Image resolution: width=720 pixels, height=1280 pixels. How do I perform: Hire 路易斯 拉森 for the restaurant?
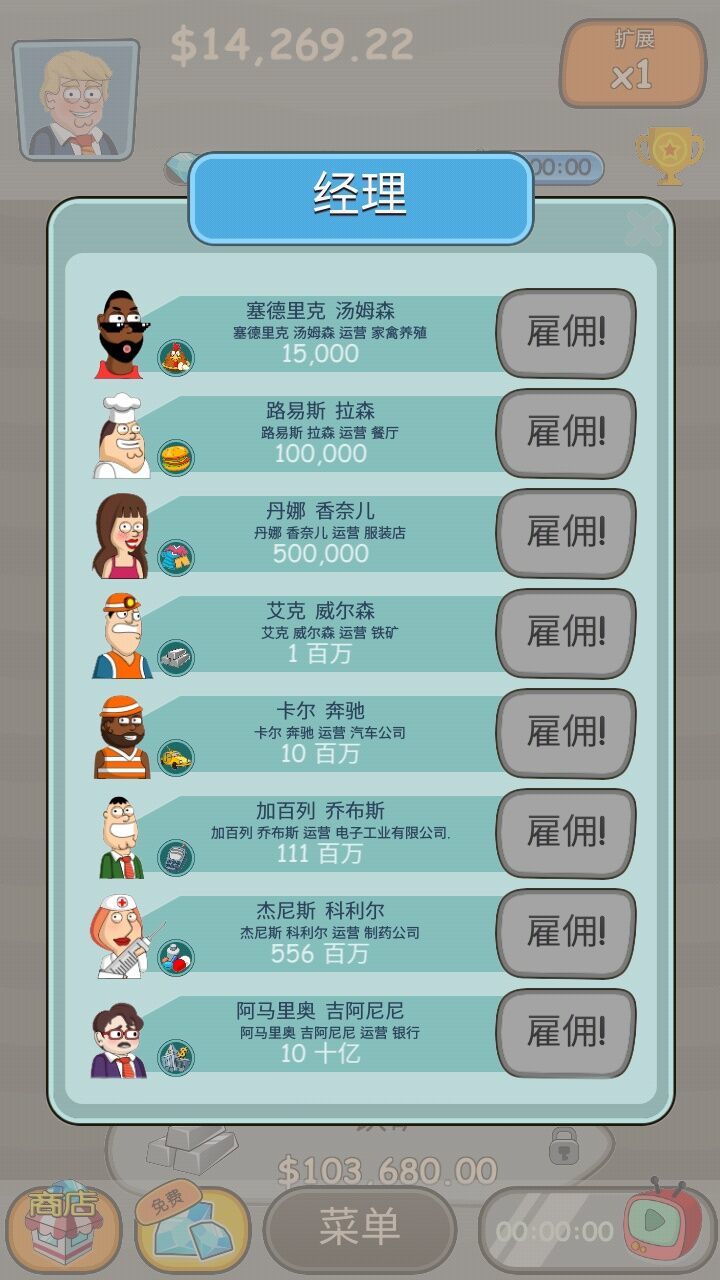coord(566,433)
